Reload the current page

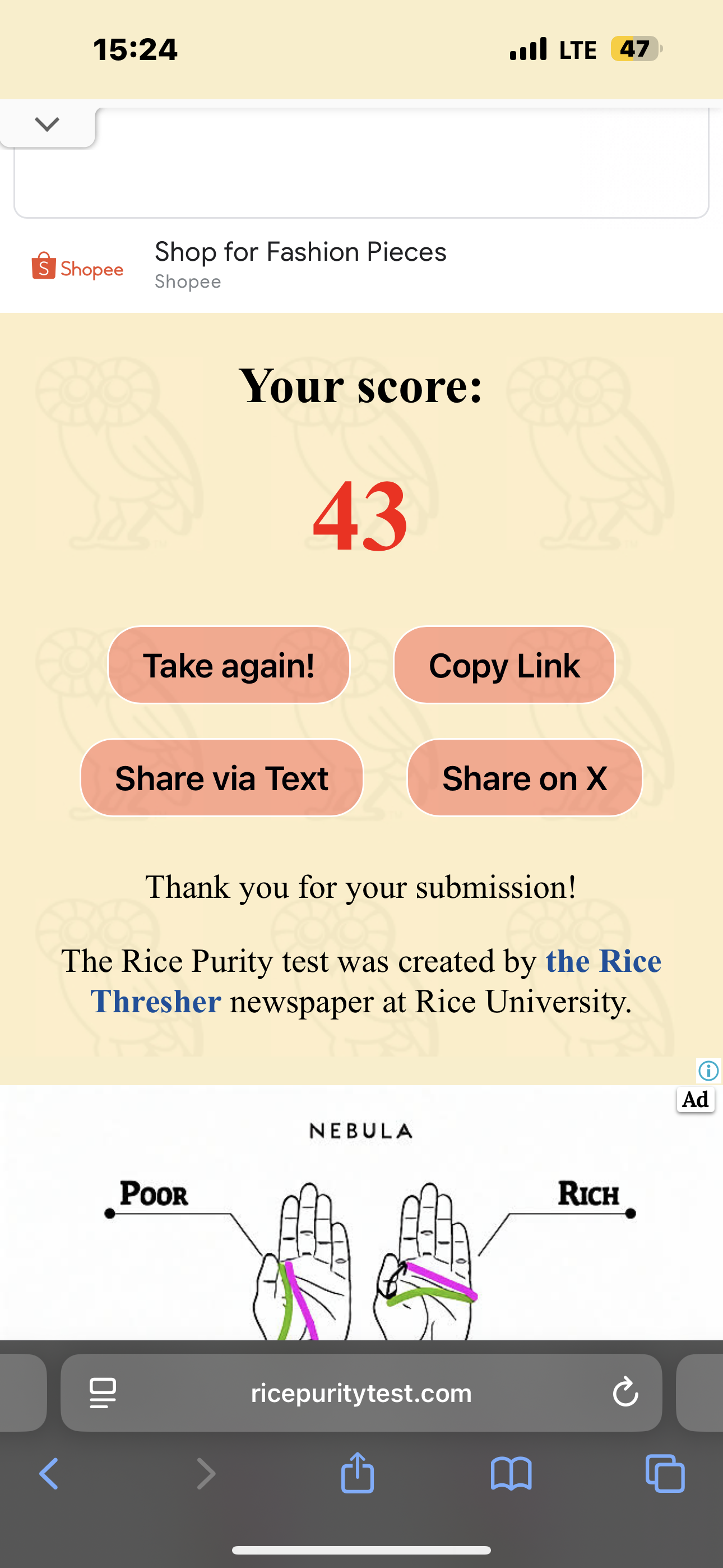(x=625, y=1392)
